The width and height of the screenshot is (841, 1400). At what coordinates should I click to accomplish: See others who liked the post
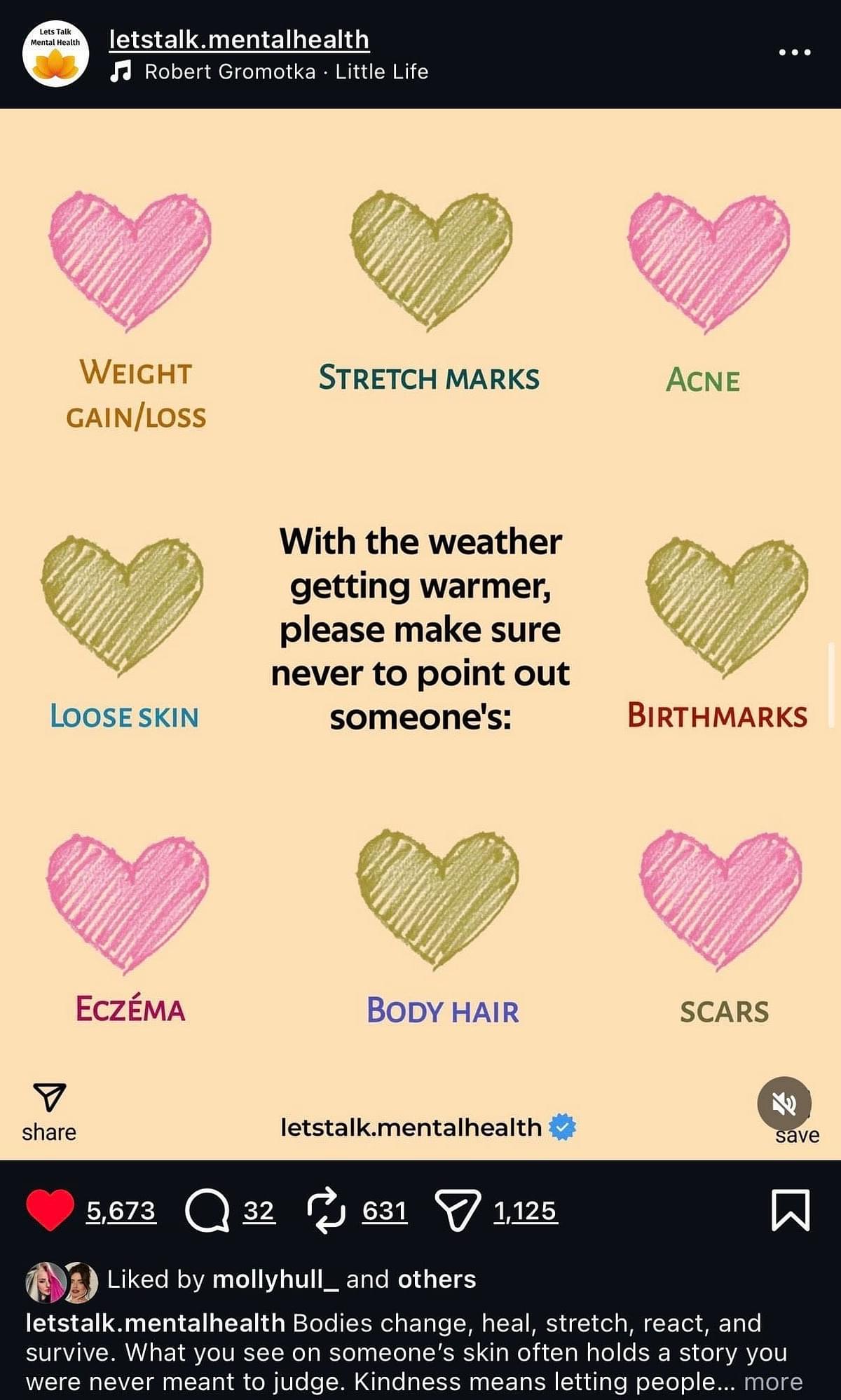[437, 1279]
